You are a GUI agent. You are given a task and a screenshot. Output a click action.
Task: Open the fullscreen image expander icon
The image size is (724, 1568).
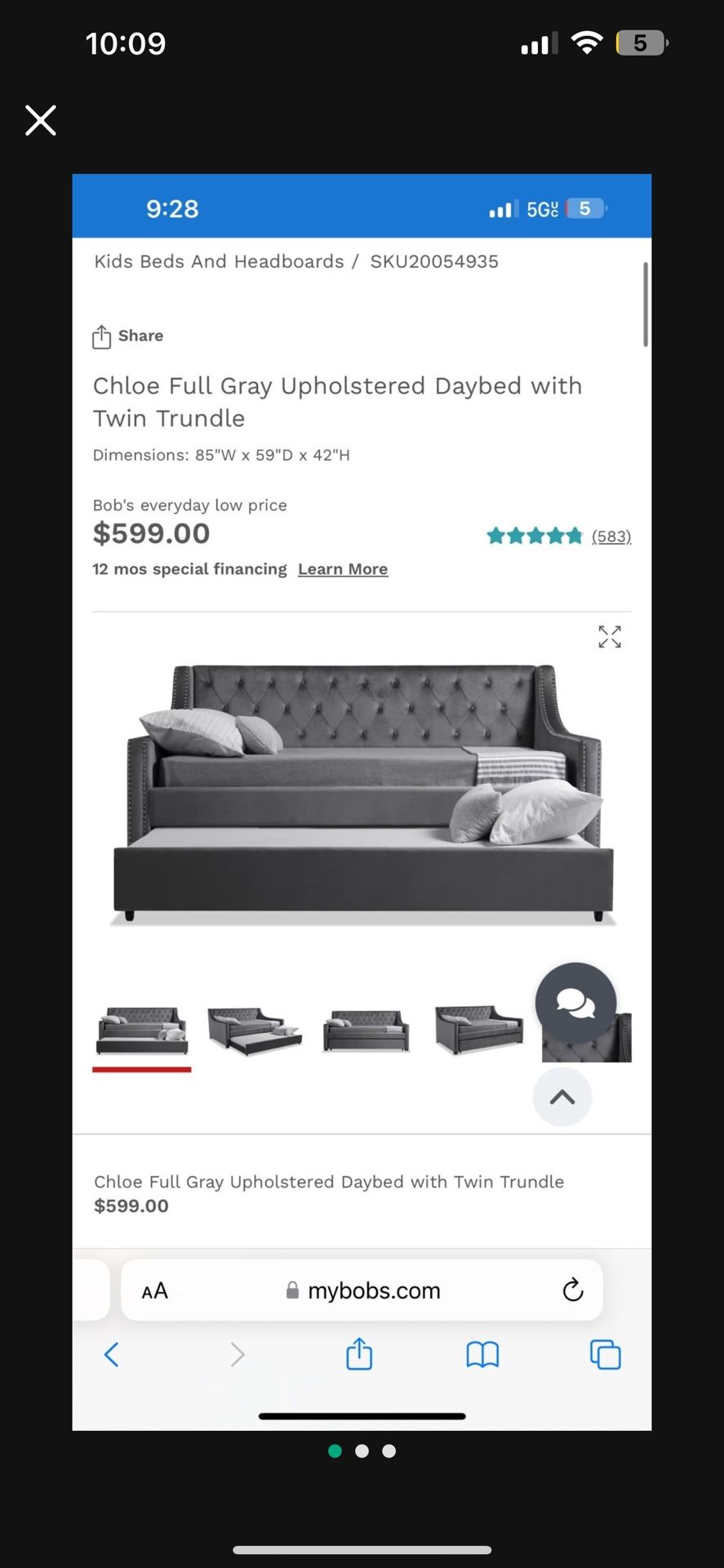click(x=609, y=637)
